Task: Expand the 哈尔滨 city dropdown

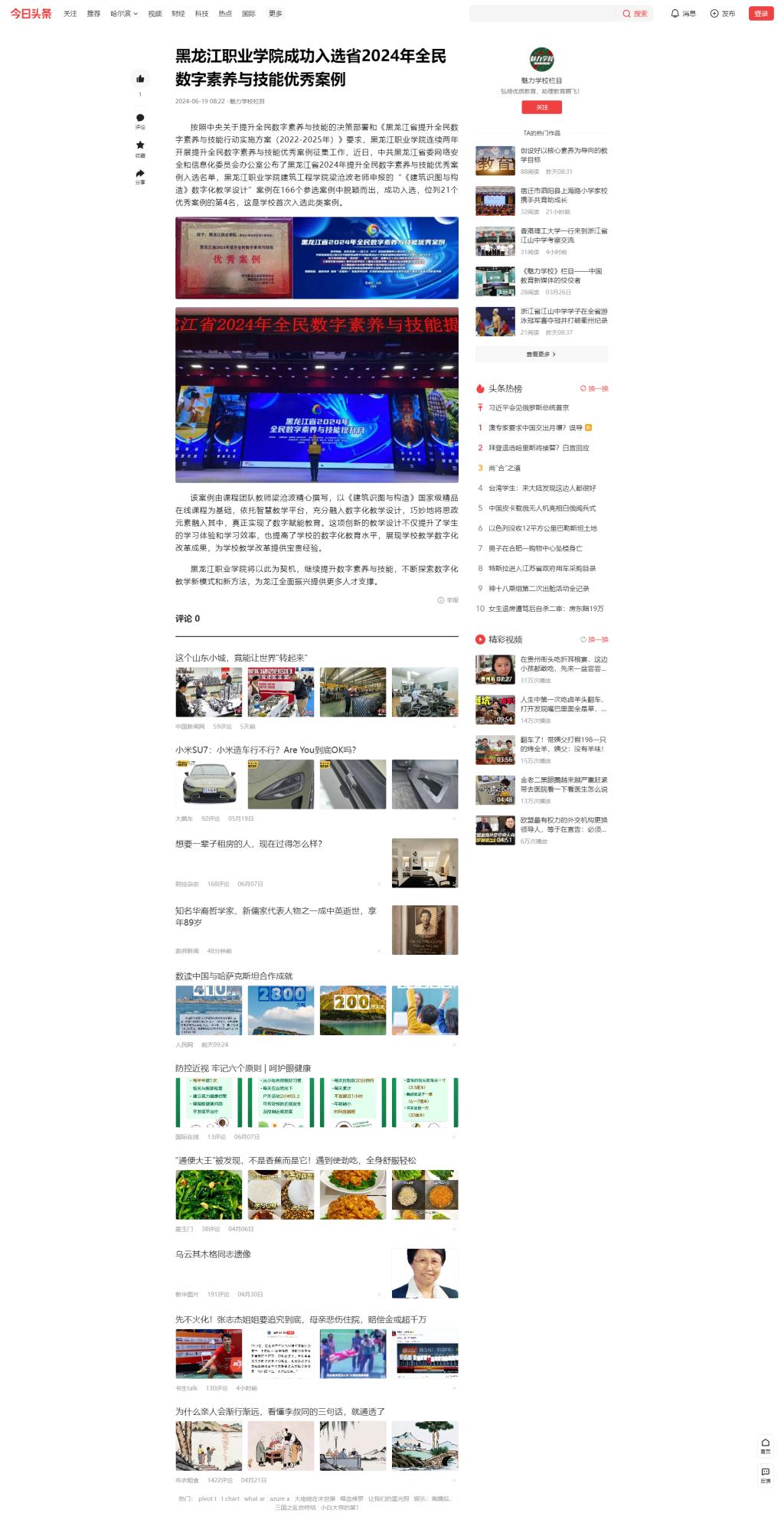Action: coord(124,14)
